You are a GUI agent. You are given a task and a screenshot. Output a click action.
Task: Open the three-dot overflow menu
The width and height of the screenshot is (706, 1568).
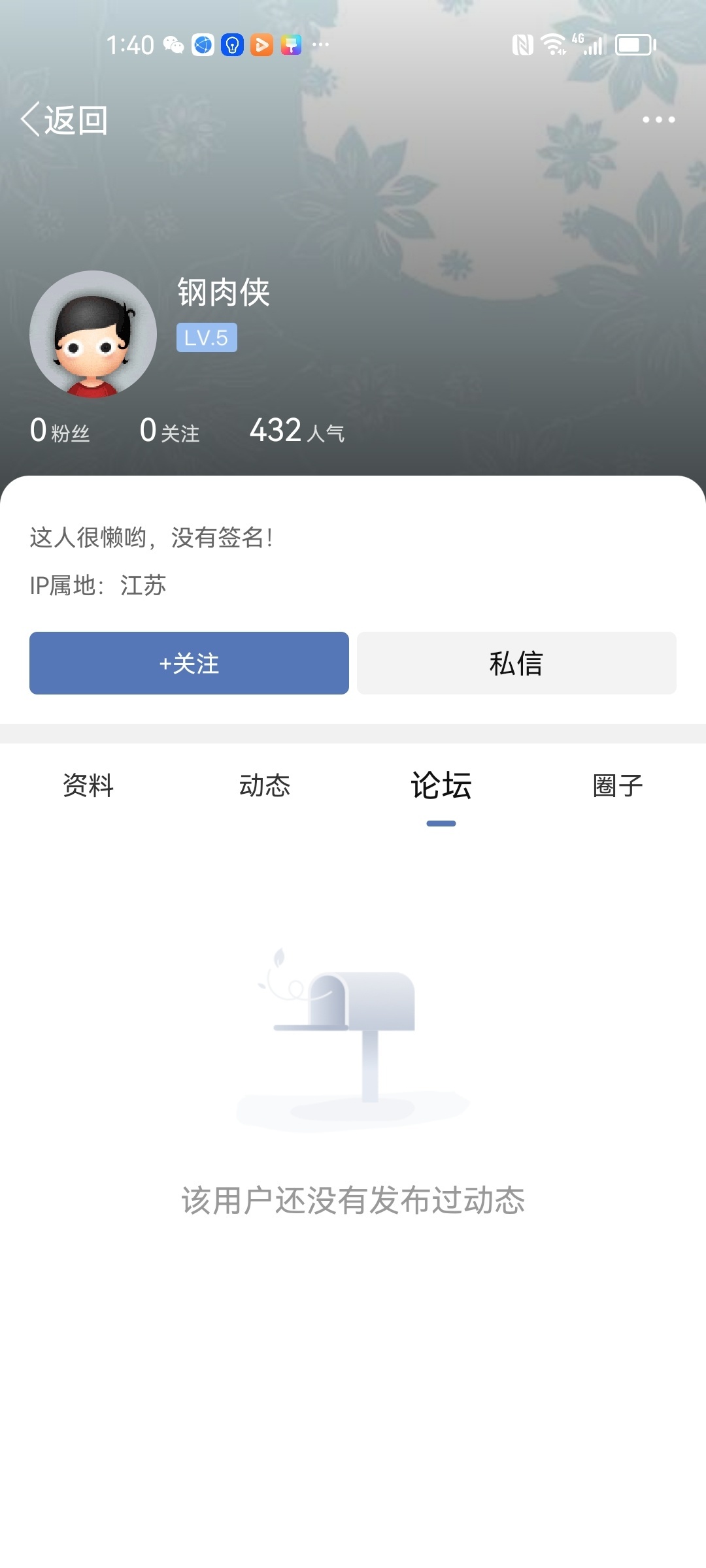pos(658,120)
